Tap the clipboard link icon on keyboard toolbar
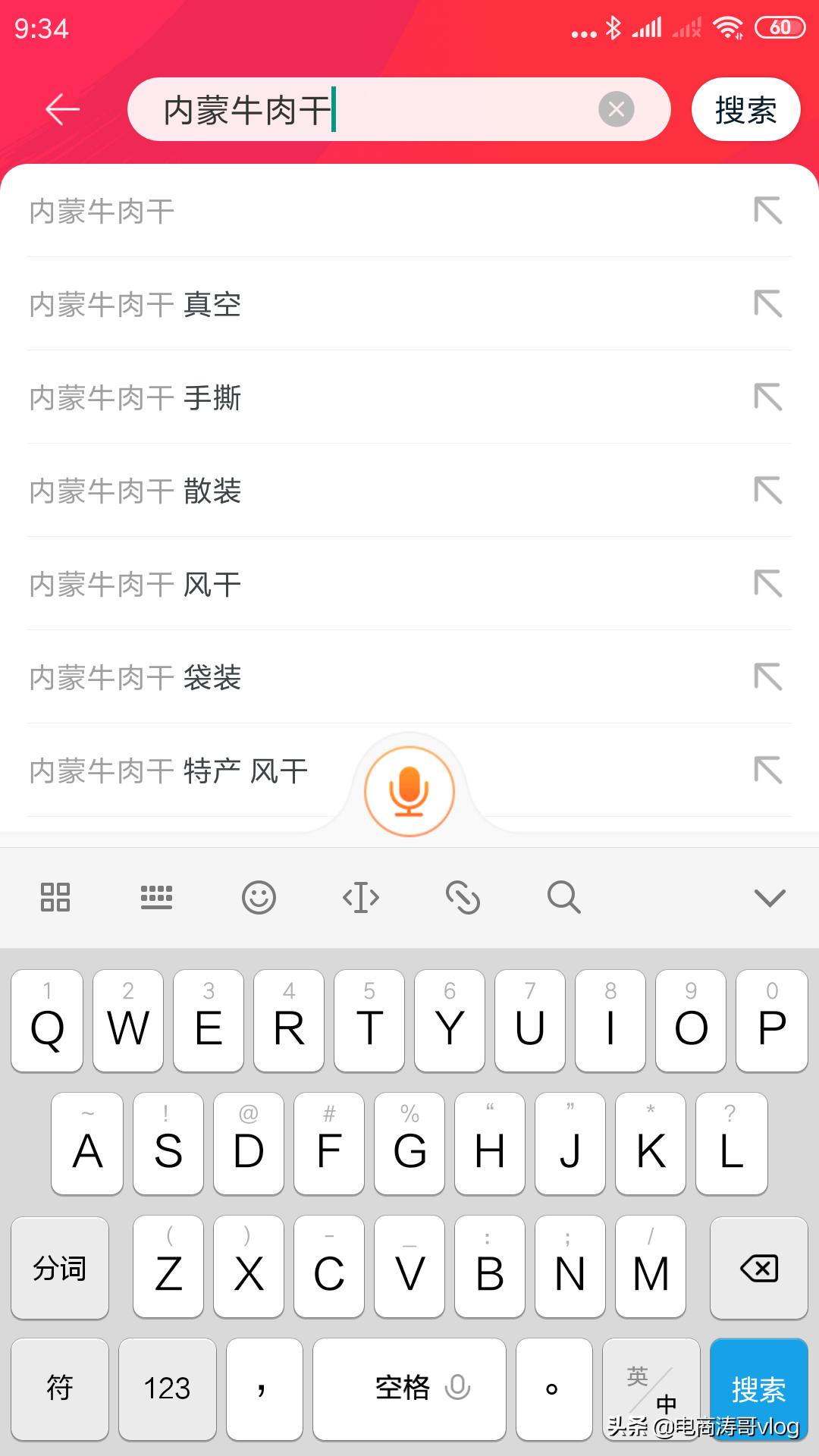Screen dimensions: 819x1456 click(463, 898)
